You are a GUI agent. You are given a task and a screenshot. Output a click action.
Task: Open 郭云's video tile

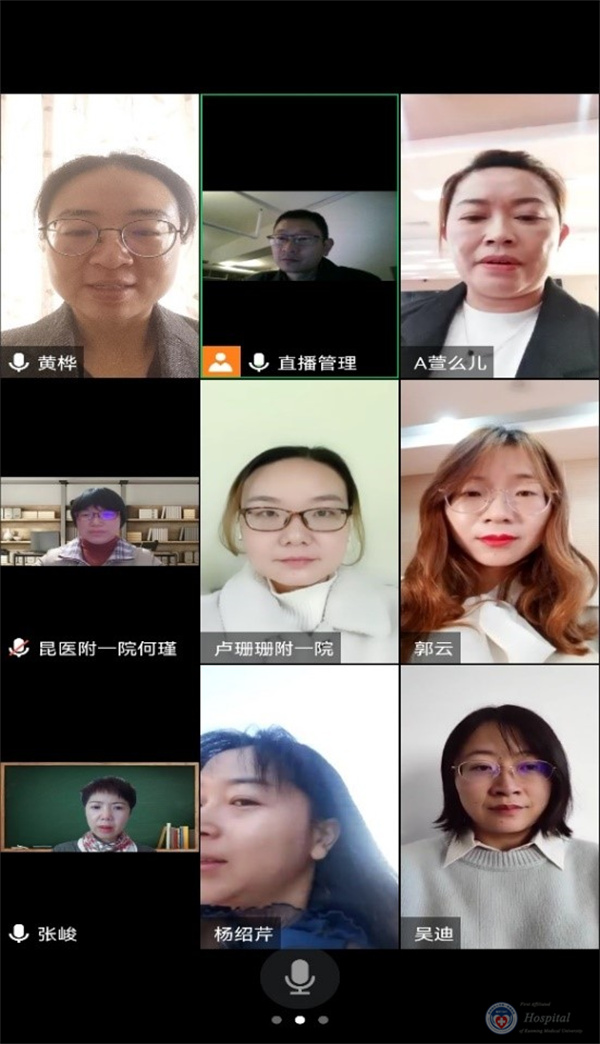[x=500, y=522]
